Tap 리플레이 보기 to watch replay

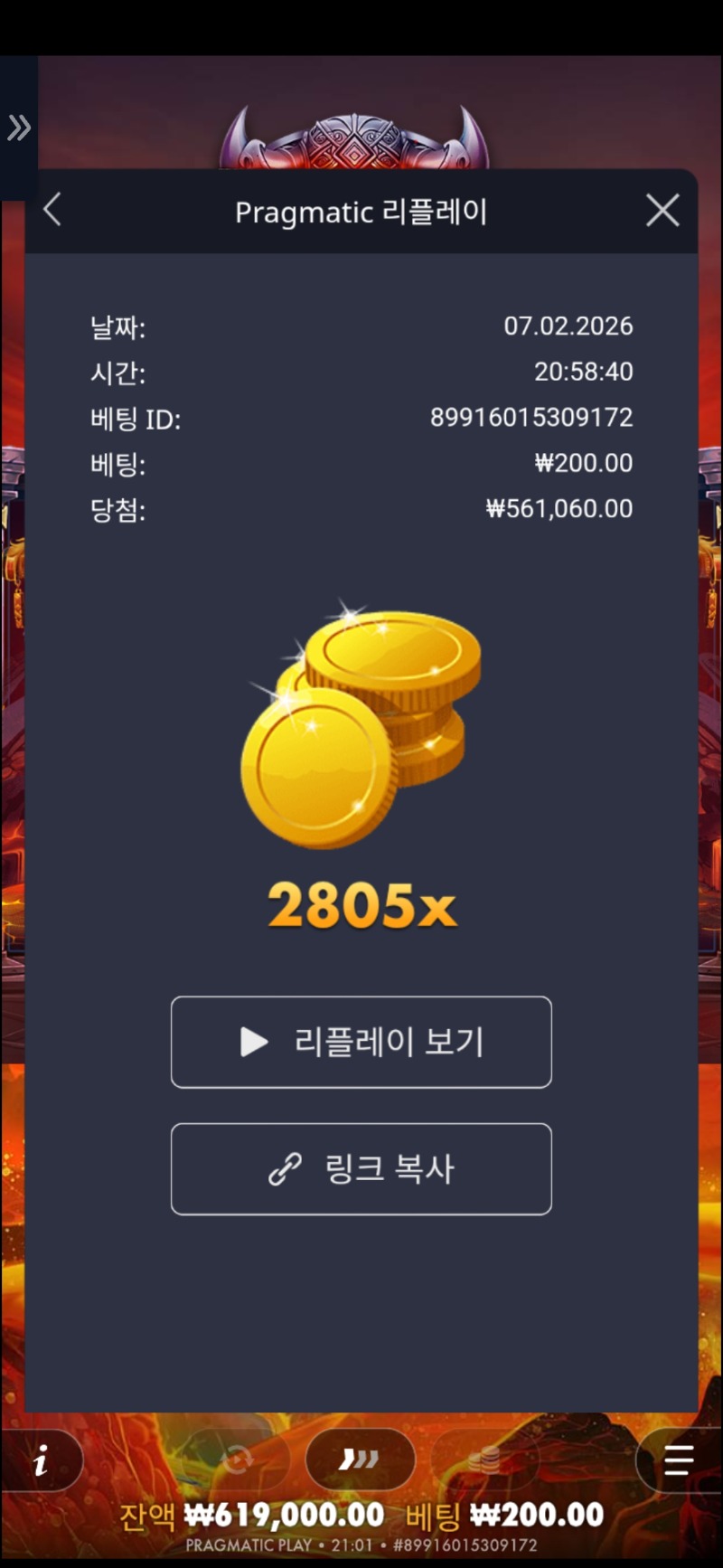click(361, 1042)
